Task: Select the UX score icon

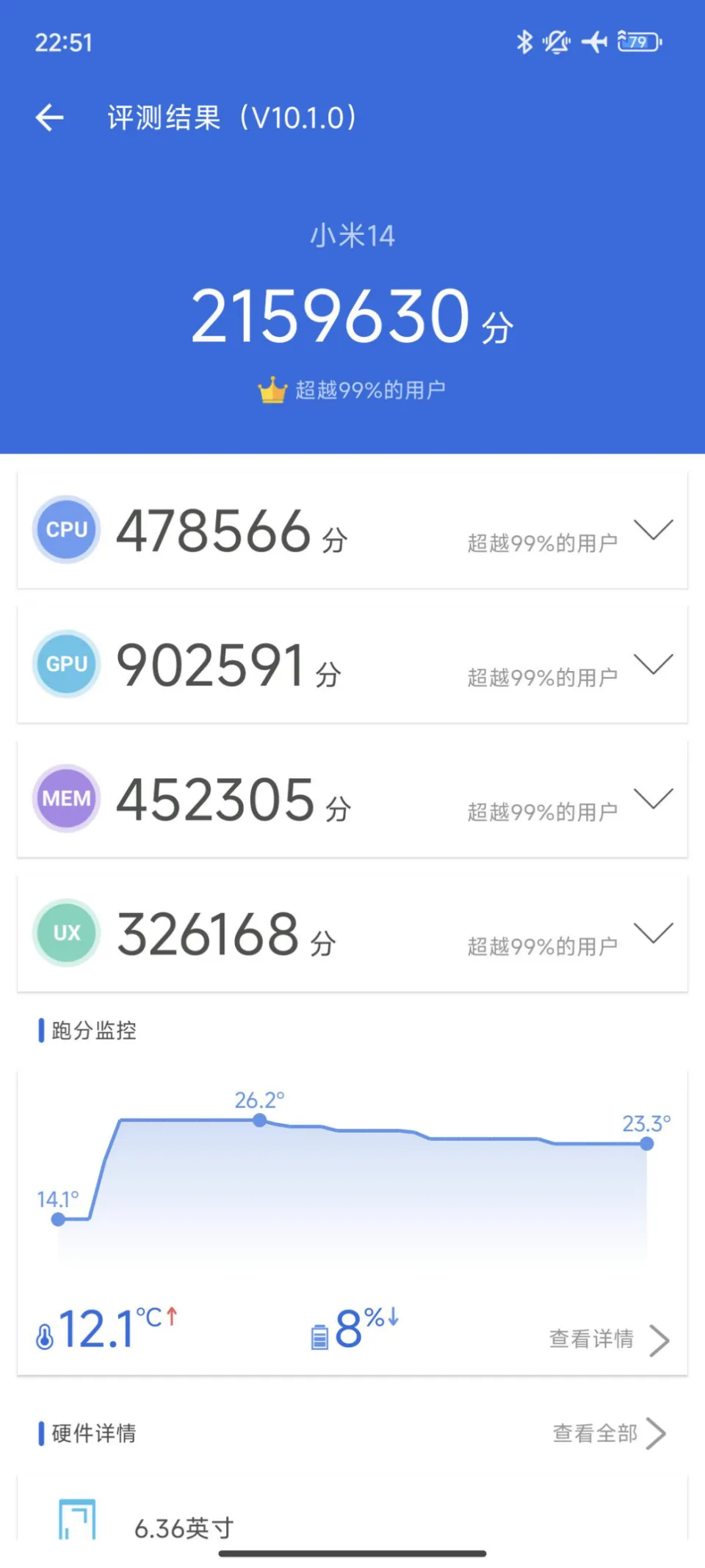Action: coord(65,933)
